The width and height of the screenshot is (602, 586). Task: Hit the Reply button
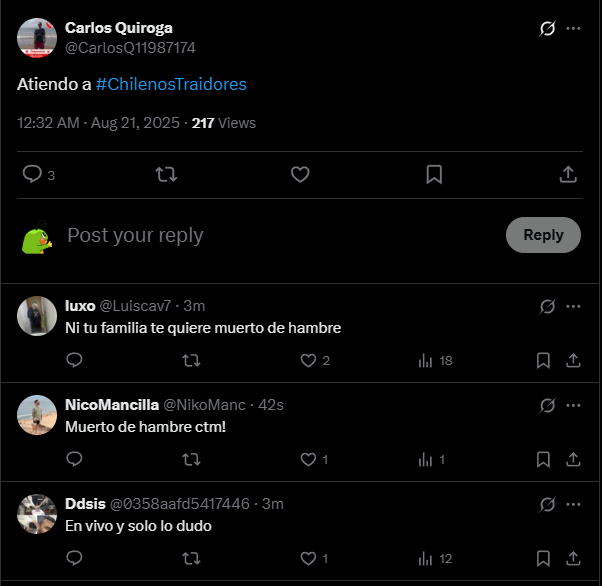pyautogui.click(x=543, y=235)
